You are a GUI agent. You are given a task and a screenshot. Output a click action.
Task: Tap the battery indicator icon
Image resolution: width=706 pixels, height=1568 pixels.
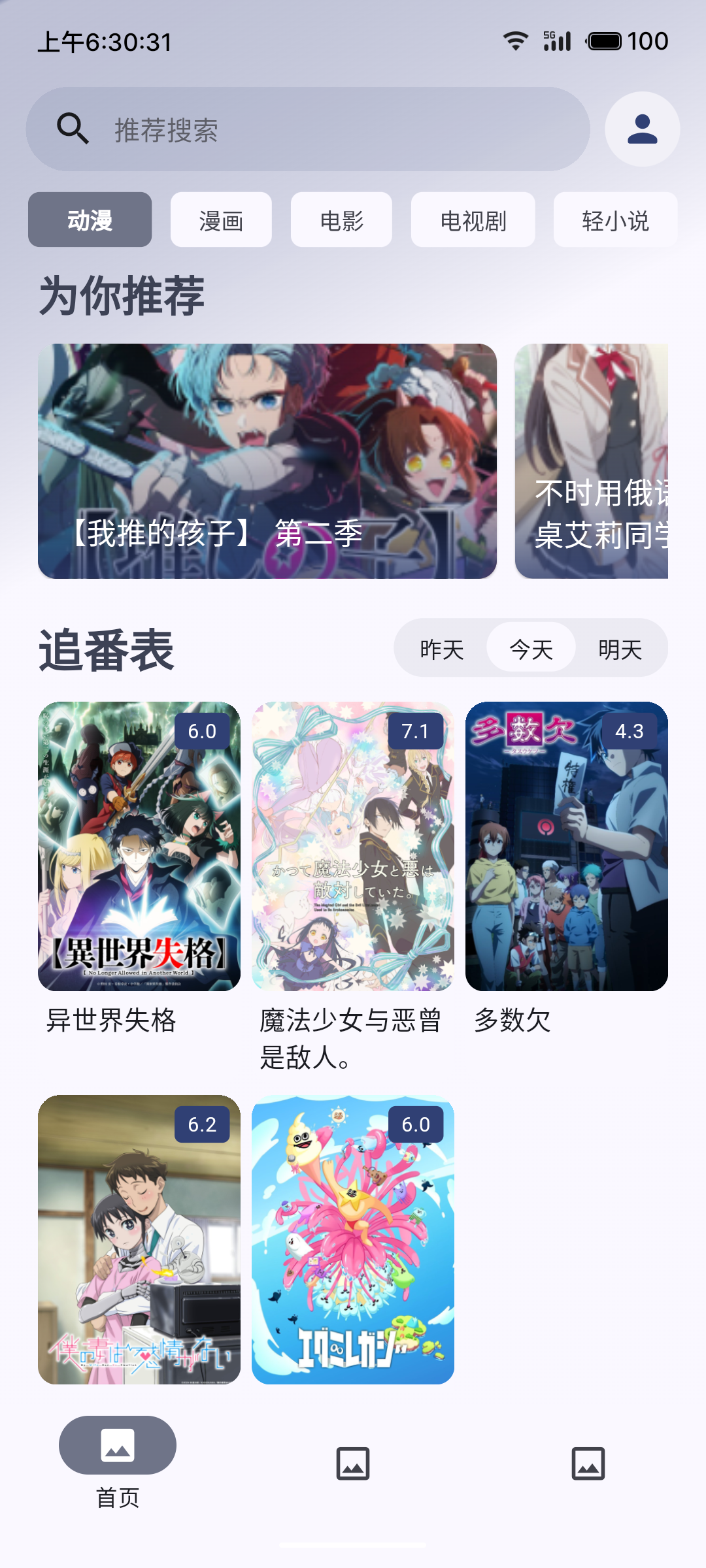coord(603,41)
